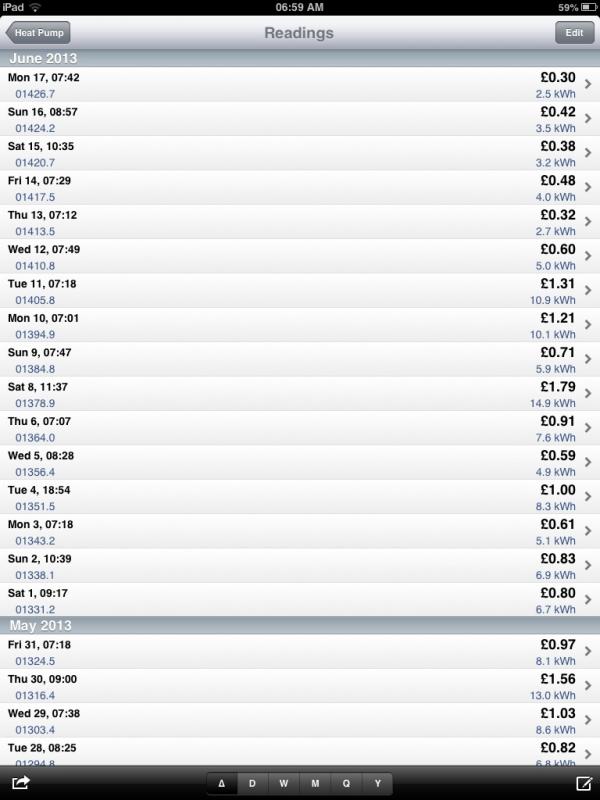Select the Δ segment

[221, 784]
